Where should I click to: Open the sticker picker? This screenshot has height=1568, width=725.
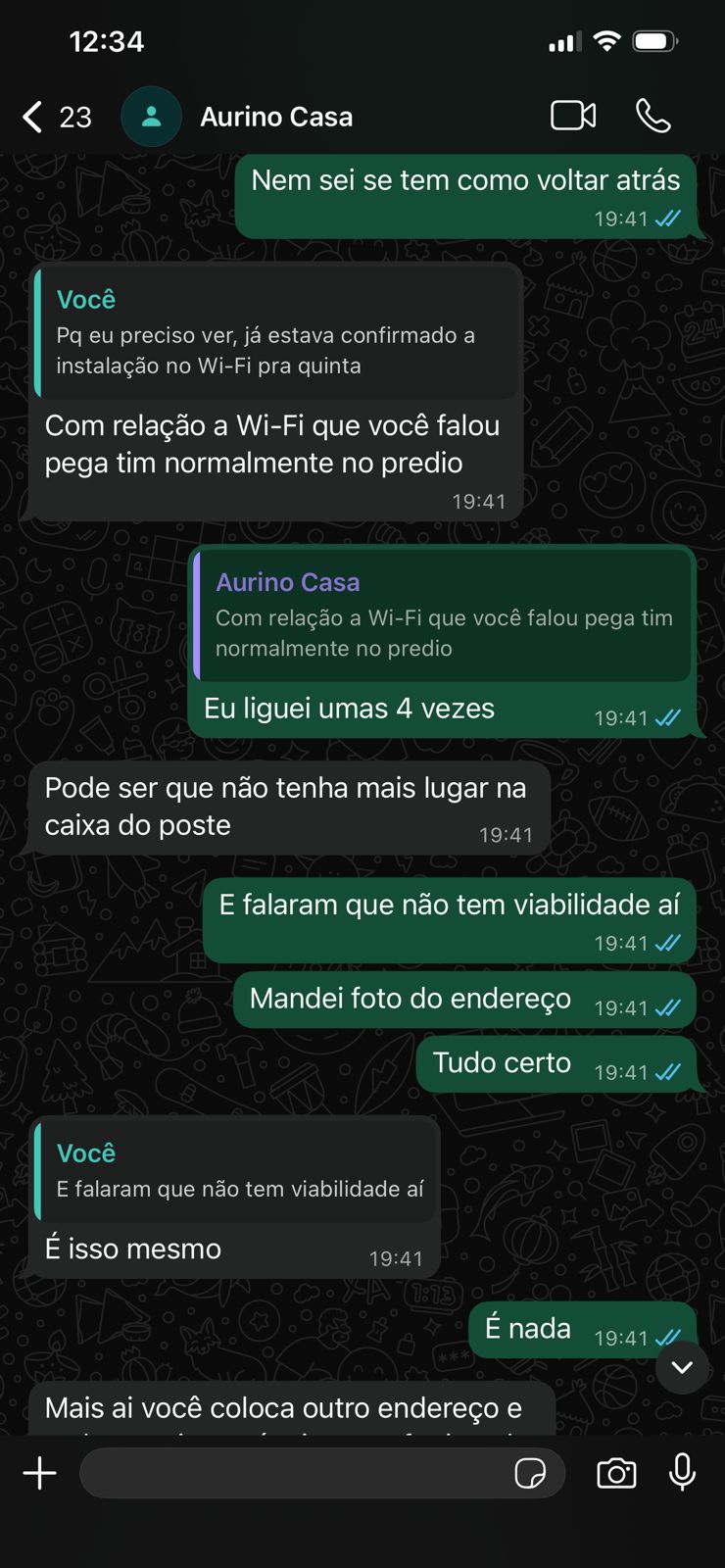(x=530, y=1473)
